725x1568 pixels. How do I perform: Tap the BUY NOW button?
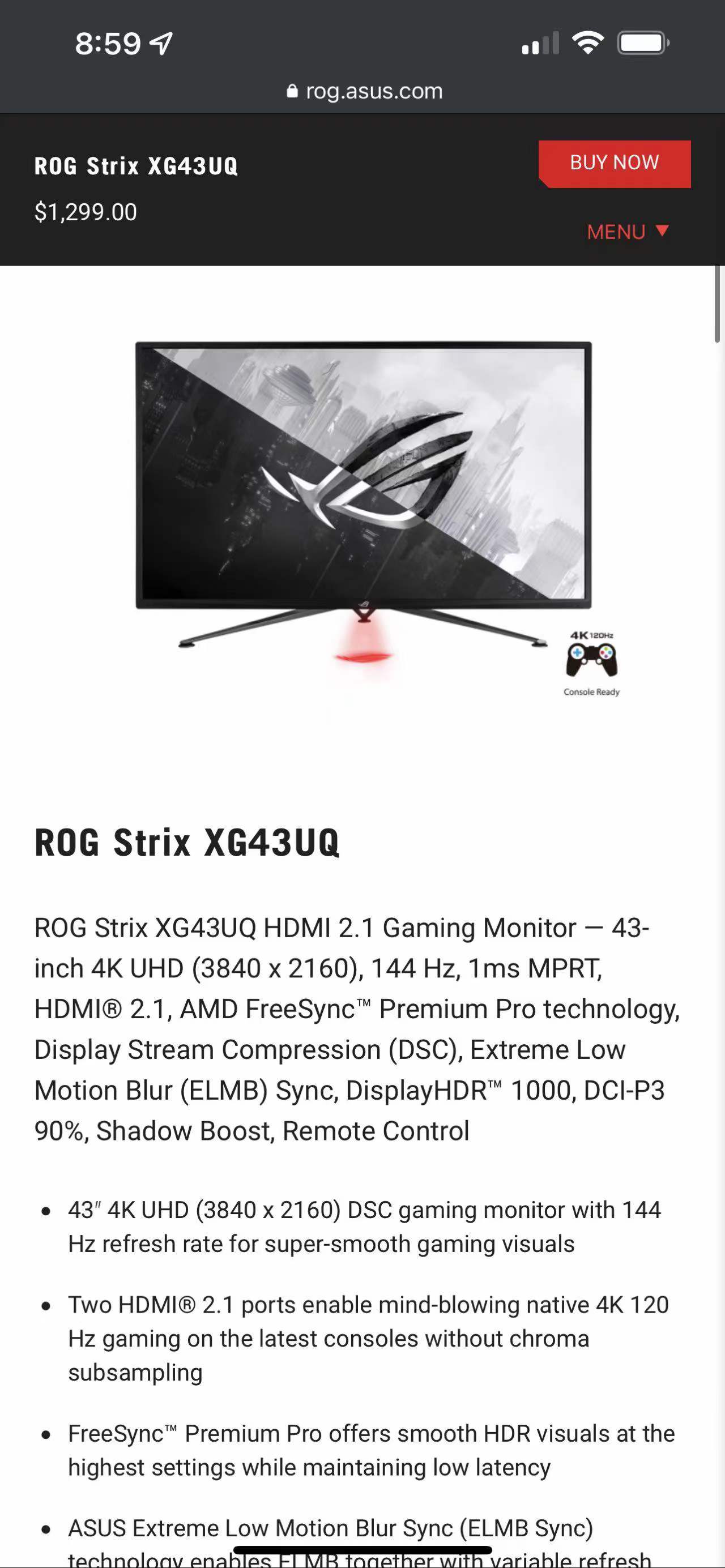point(614,164)
